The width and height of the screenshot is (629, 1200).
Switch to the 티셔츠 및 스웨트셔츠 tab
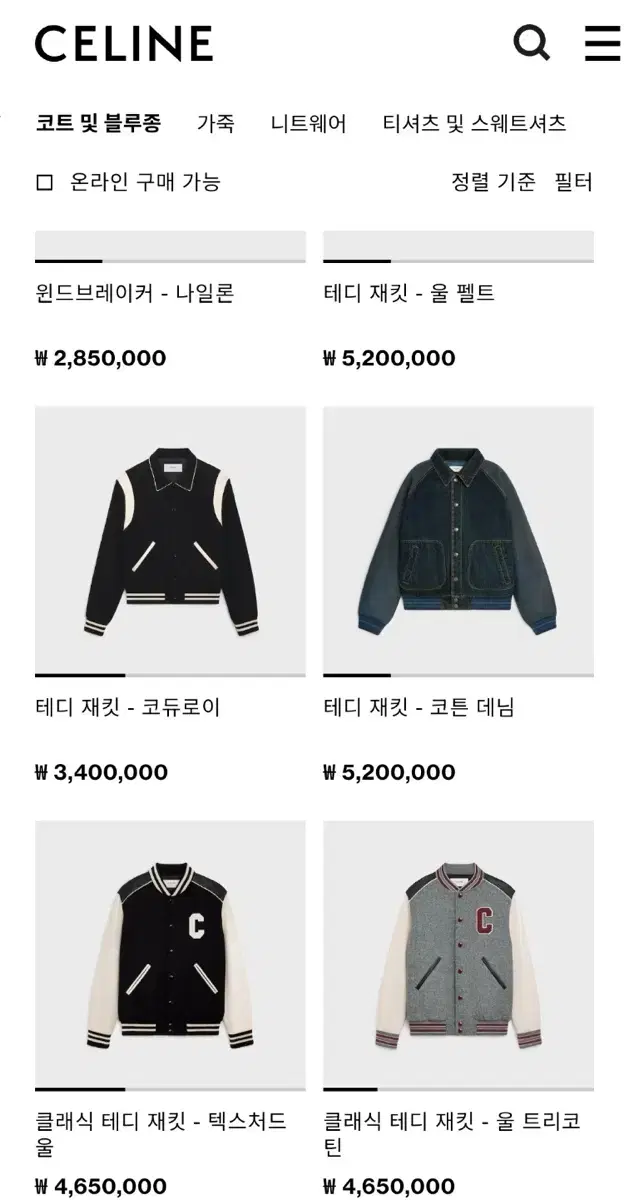pyautogui.click(x=474, y=123)
